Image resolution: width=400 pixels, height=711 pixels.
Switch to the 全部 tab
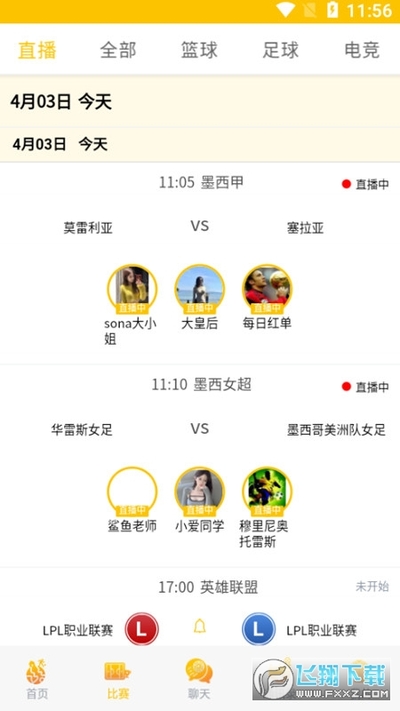pyautogui.click(x=118, y=50)
